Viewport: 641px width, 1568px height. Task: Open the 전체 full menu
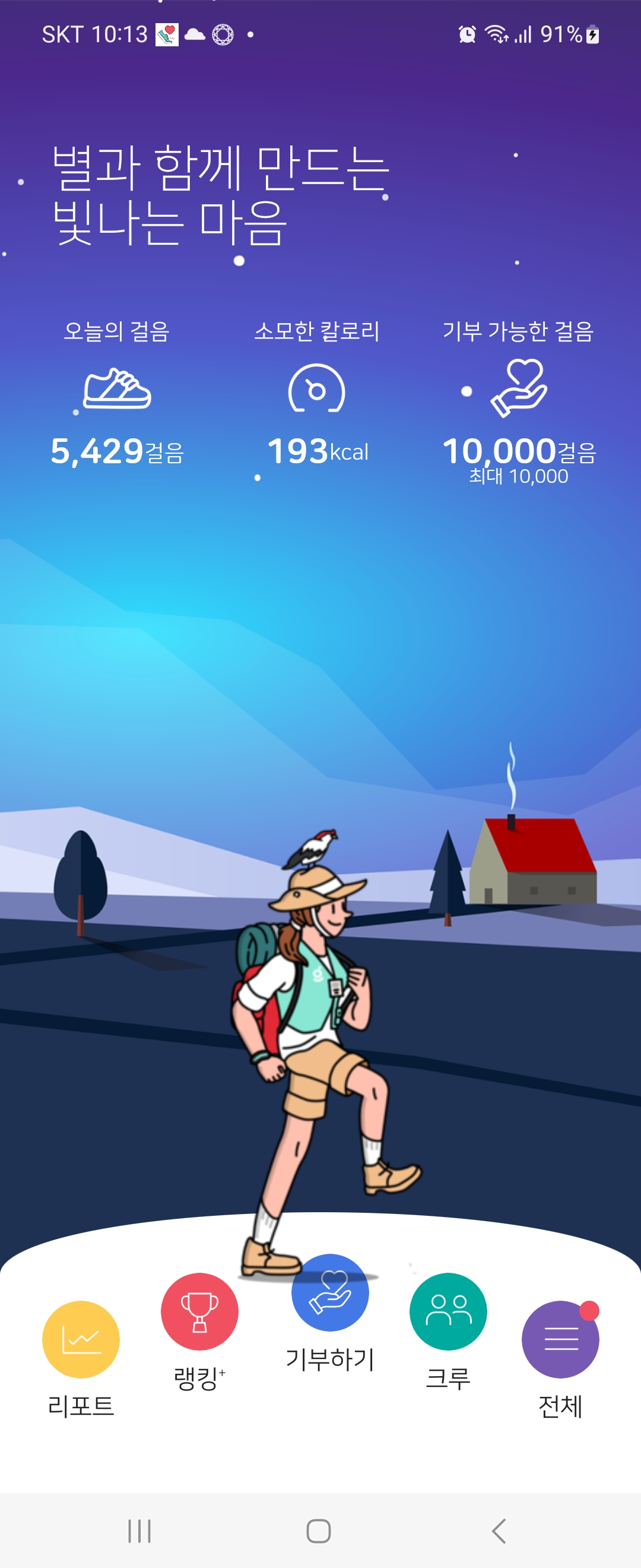560,1339
